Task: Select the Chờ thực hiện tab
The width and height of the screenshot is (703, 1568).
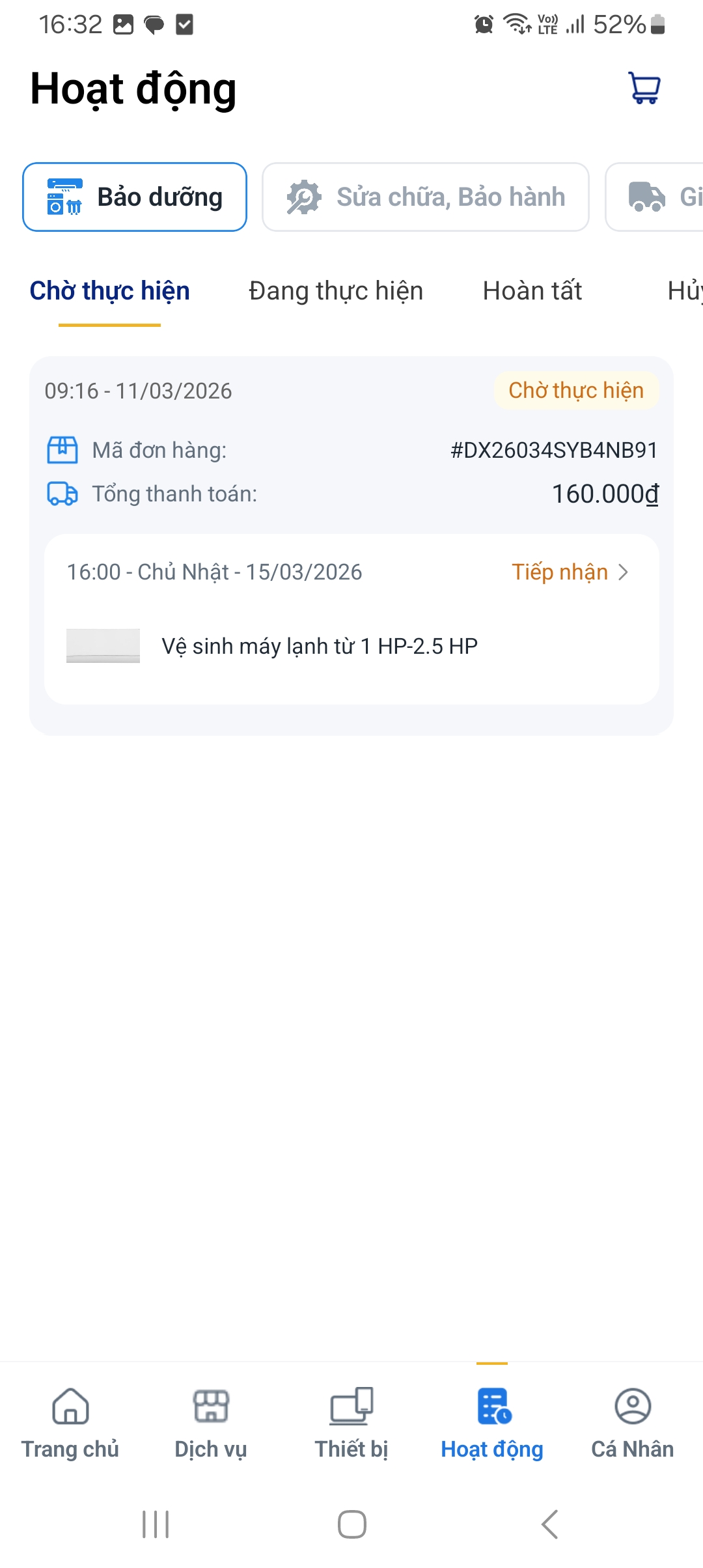Action: click(x=109, y=291)
